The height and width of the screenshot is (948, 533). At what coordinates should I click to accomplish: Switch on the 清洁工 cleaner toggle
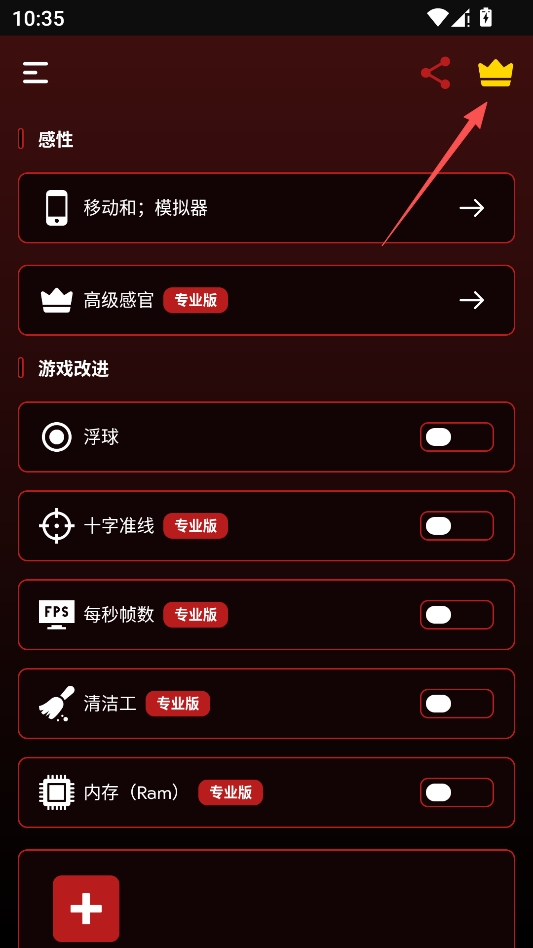click(x=457, y=704)
